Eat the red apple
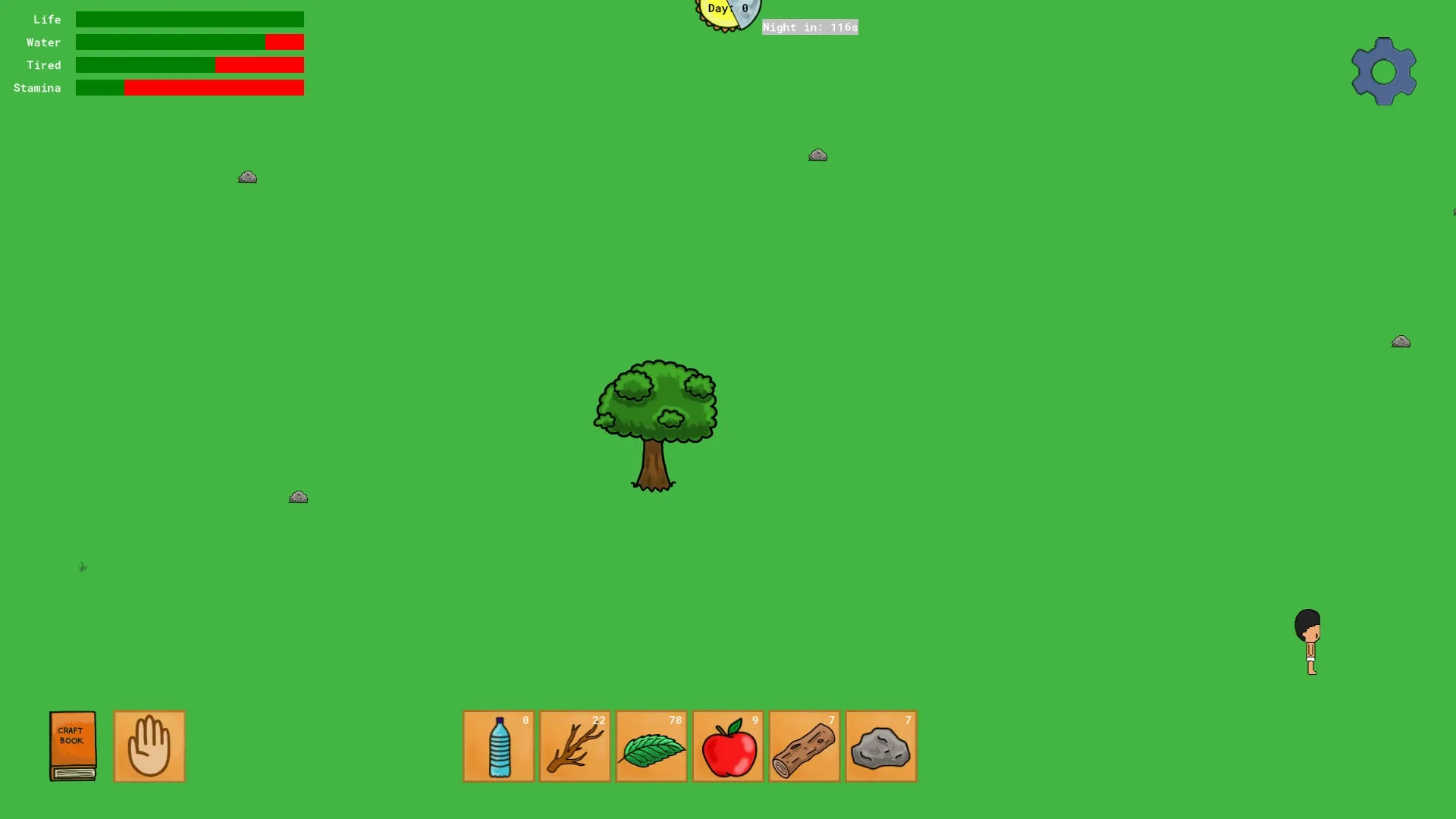 (728, 745)
